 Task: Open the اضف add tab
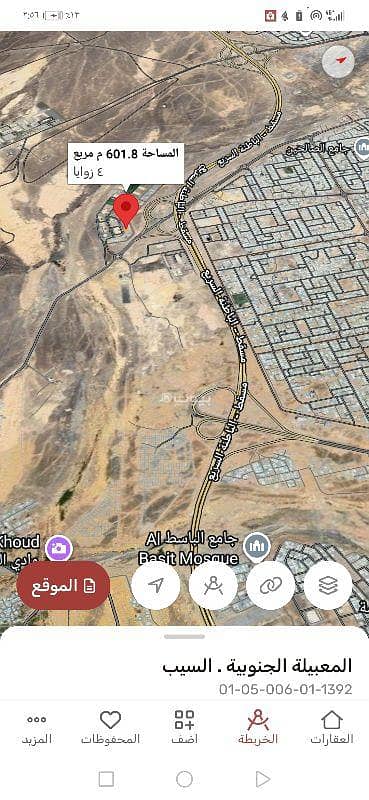coord(184,728)
